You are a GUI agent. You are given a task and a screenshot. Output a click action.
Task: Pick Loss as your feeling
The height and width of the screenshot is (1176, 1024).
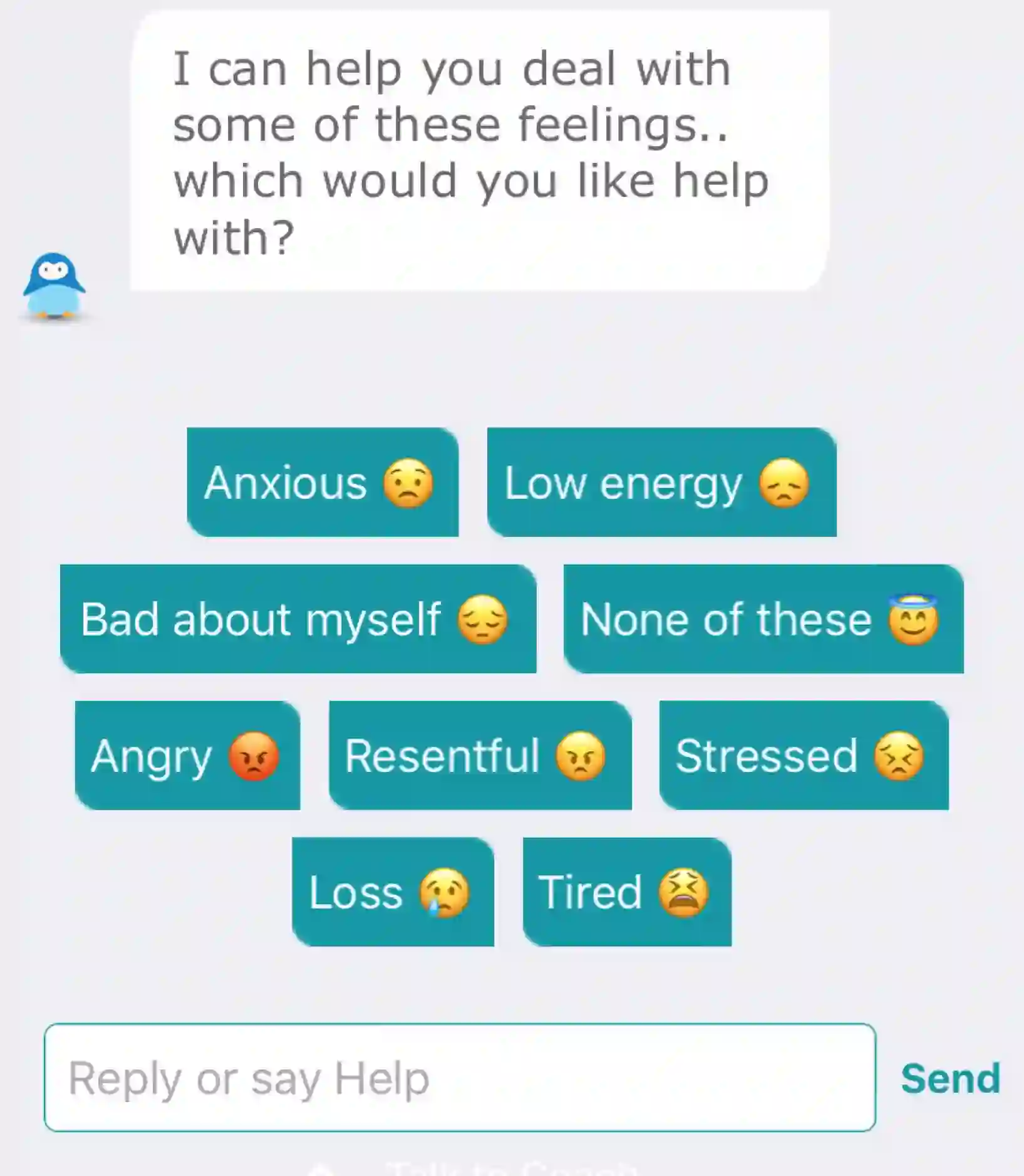[393, 892]
